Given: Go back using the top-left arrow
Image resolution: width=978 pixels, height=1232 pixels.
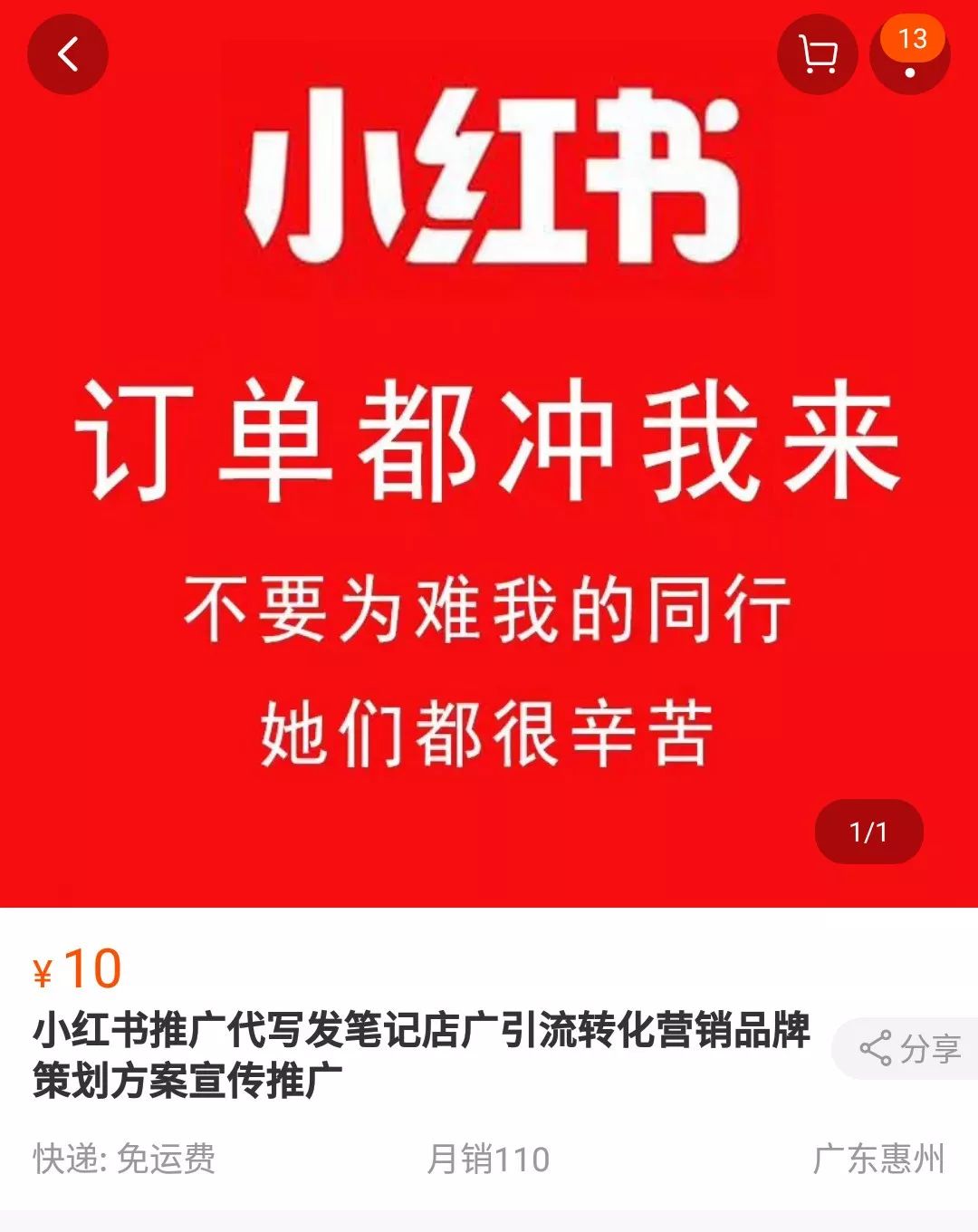Looking at the screenshot, I should tap(68, 54).
